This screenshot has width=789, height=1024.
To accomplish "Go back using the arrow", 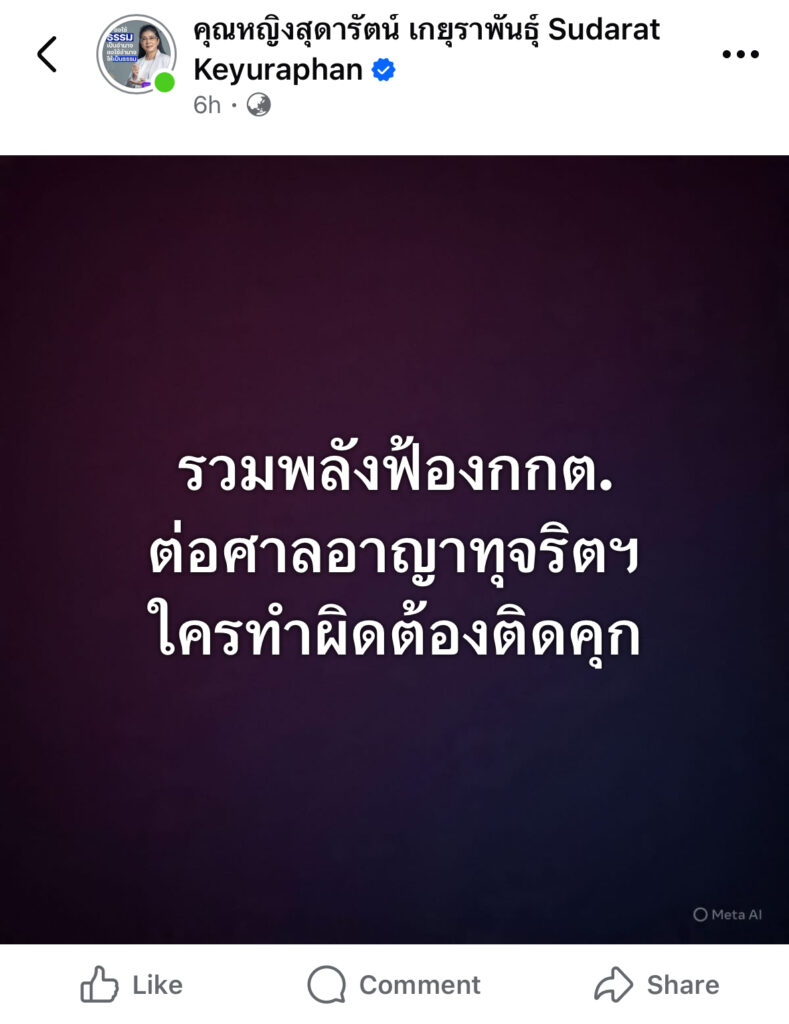I will [x=47, y=54].
